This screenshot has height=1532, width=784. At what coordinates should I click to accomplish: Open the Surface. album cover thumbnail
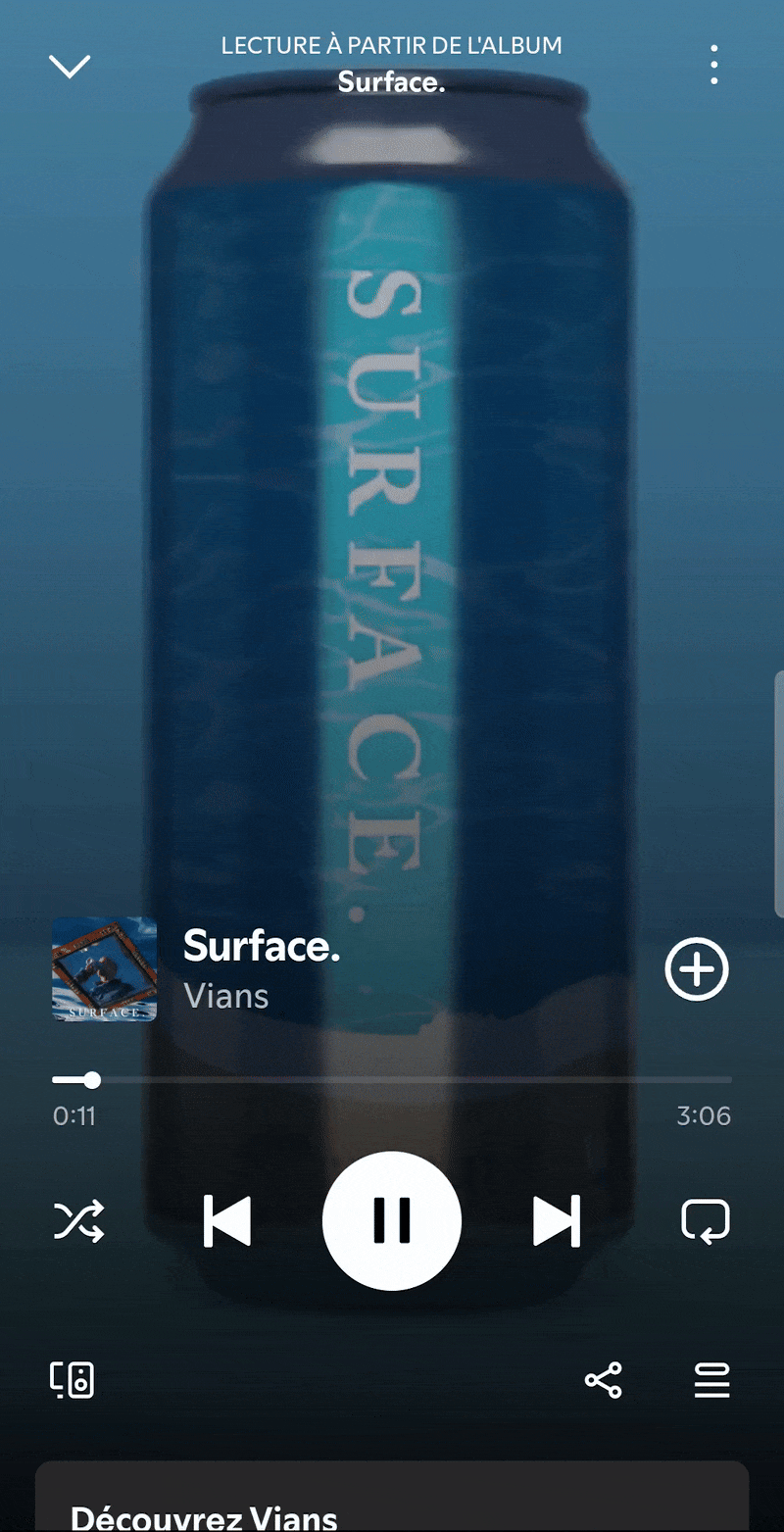coord(104,969)
